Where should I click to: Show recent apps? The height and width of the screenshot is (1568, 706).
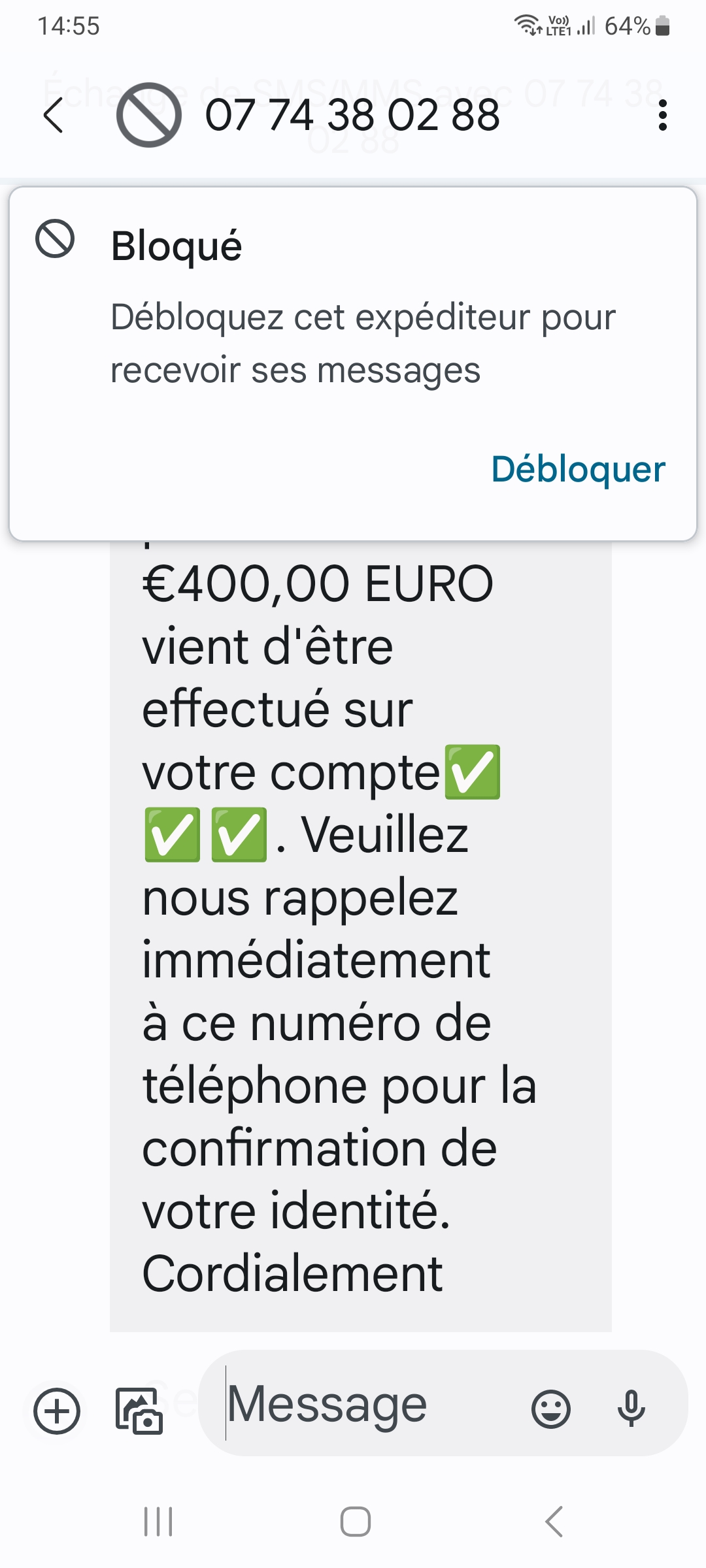[x=158, y=1522]
